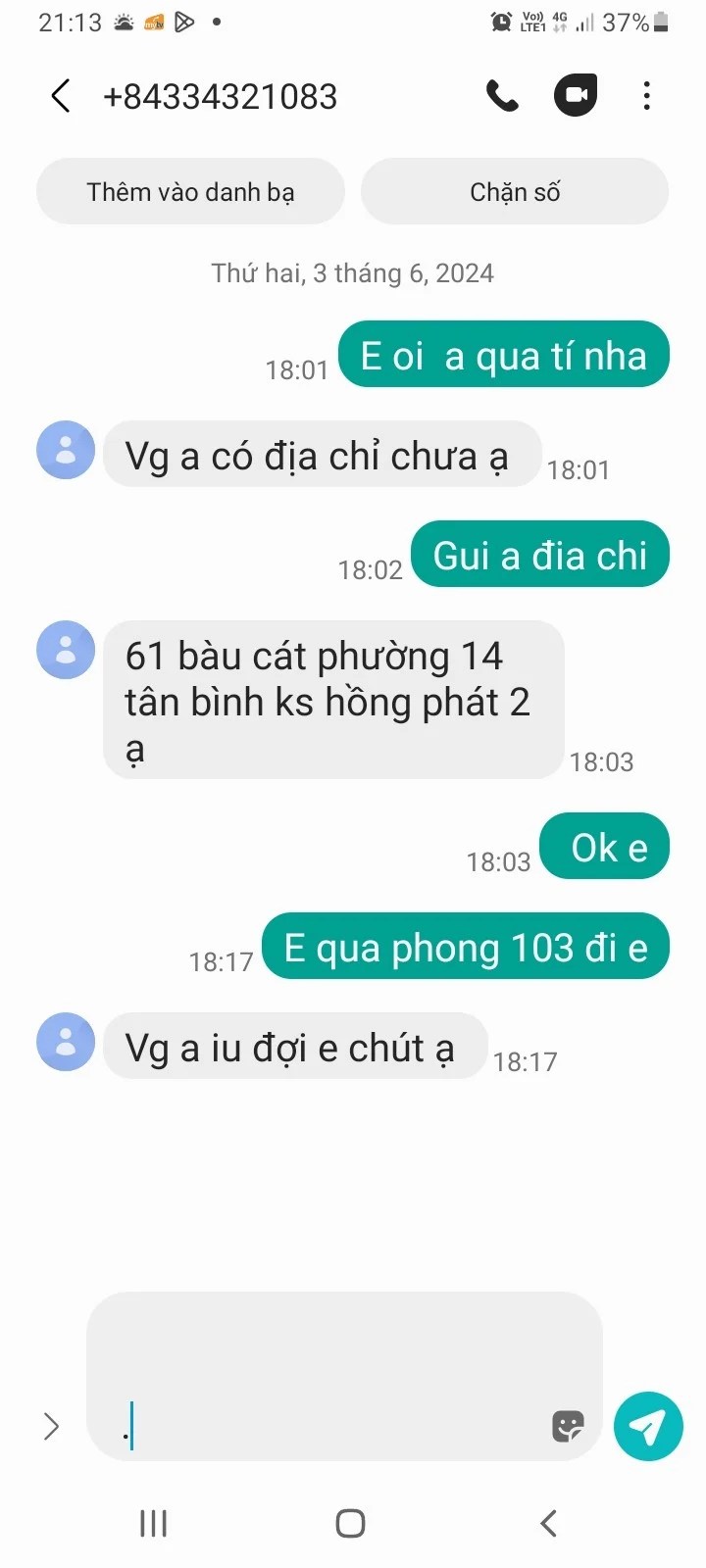Expand attachment options chevron
Viewport: 706px width, 1568px height.
pos(51,1426)
